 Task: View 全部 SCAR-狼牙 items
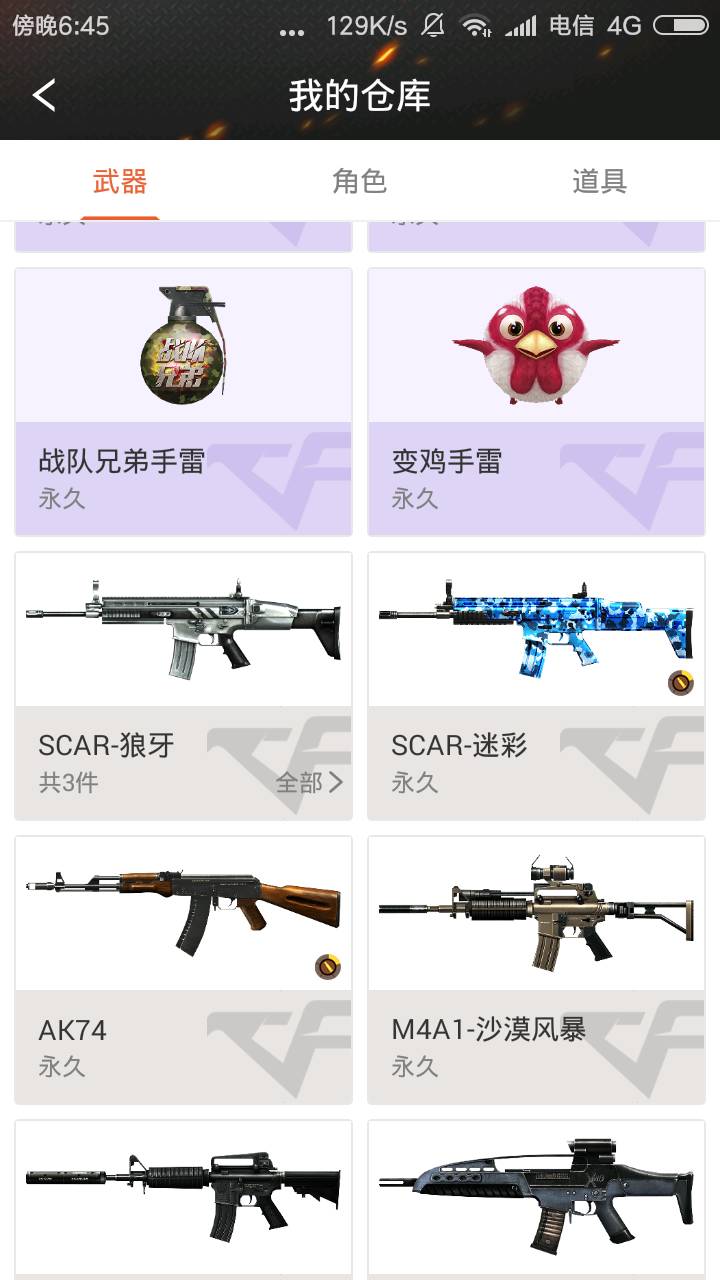pyautogui.click(x=309, y=782)
